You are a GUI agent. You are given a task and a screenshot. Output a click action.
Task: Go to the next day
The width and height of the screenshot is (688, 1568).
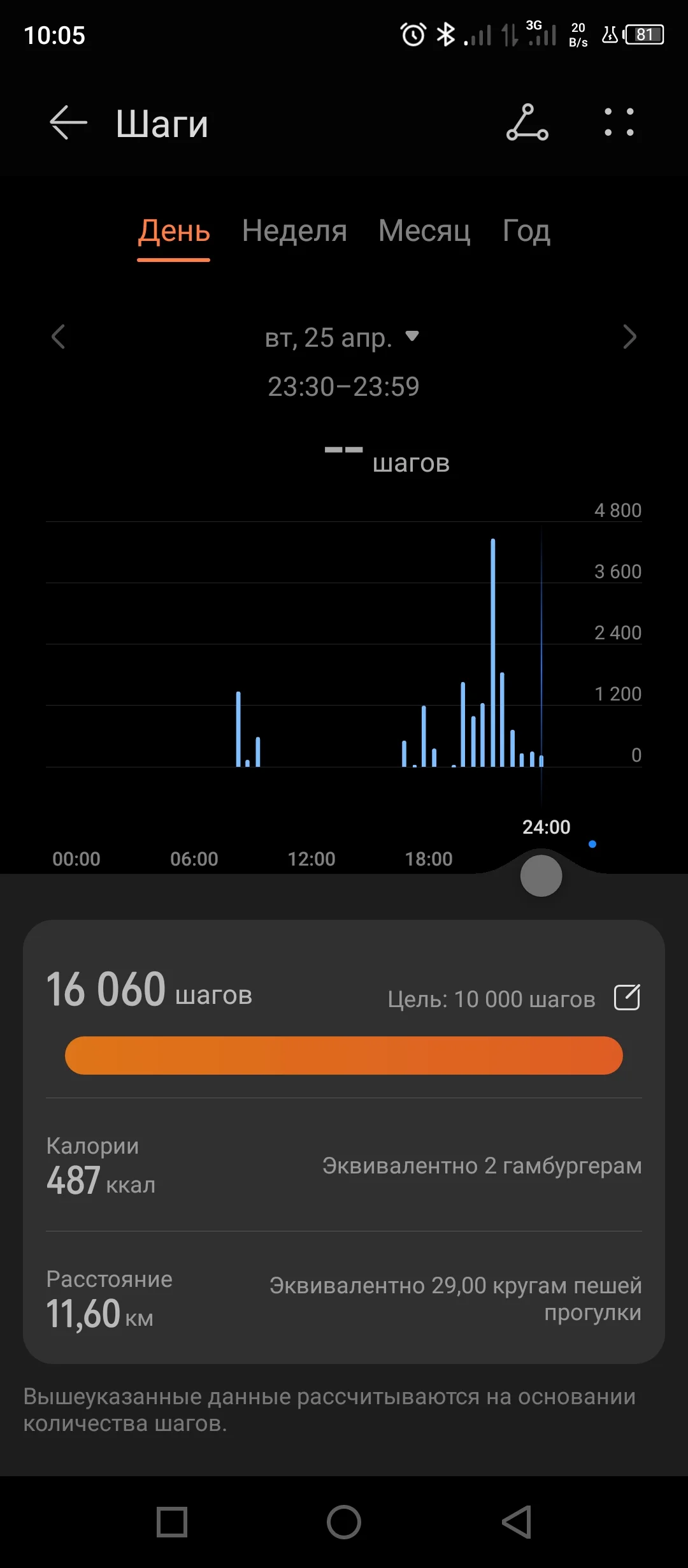(x=629, y=337)
